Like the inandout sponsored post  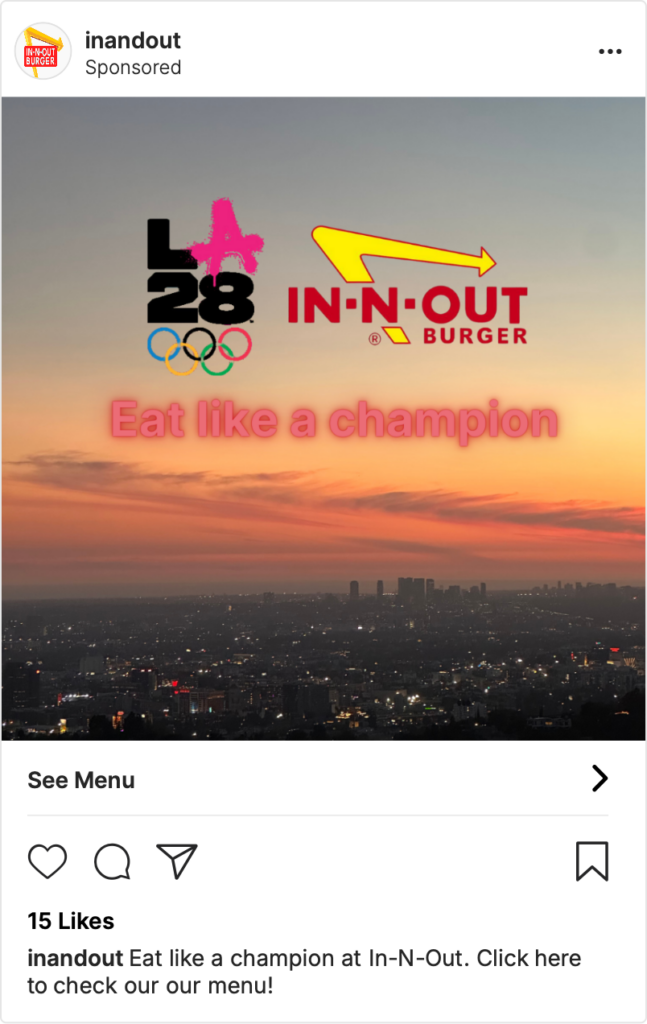click(47, 861)
